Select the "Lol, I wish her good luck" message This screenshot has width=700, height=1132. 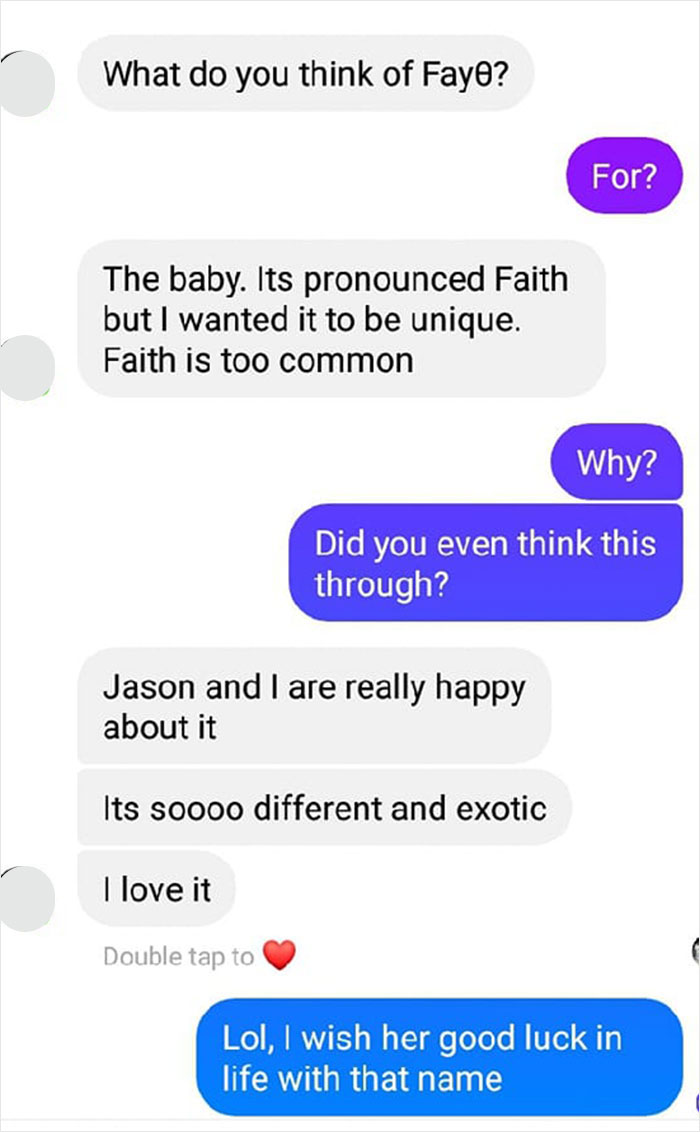click(439, 1058)
